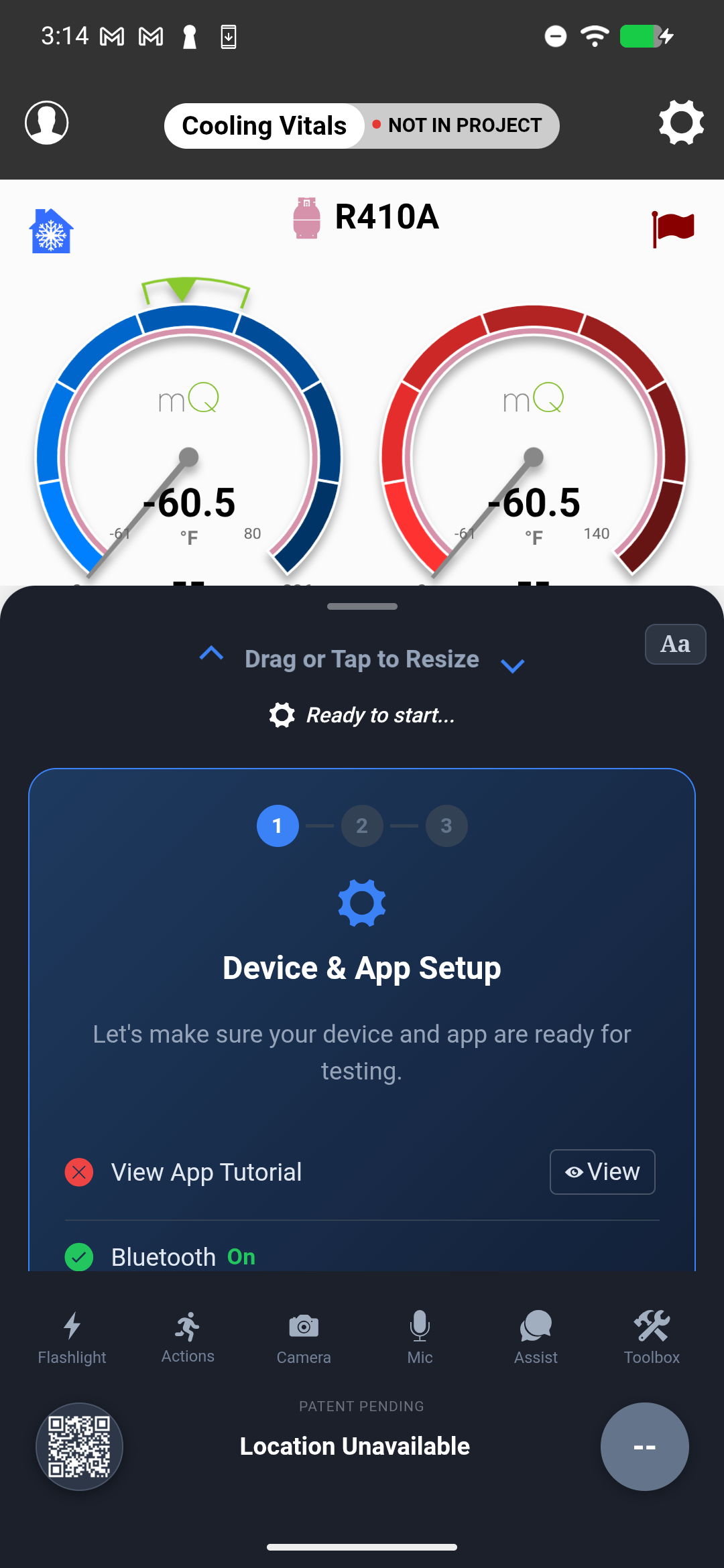
Task: Turn on the Flashlight
Action: coord(72,1337)
